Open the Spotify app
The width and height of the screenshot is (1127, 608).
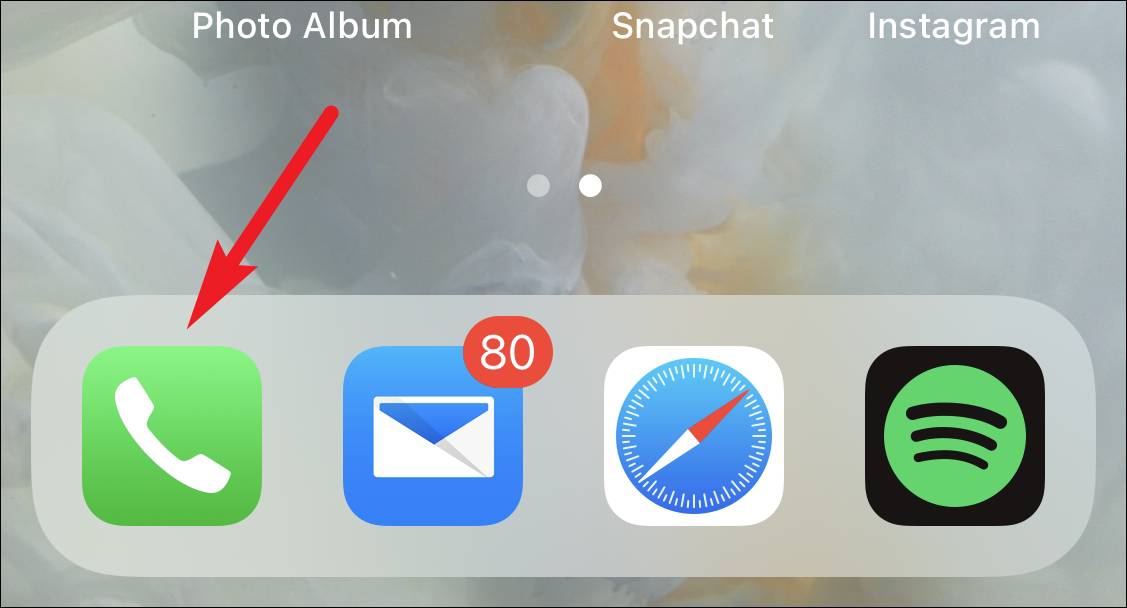954,436
